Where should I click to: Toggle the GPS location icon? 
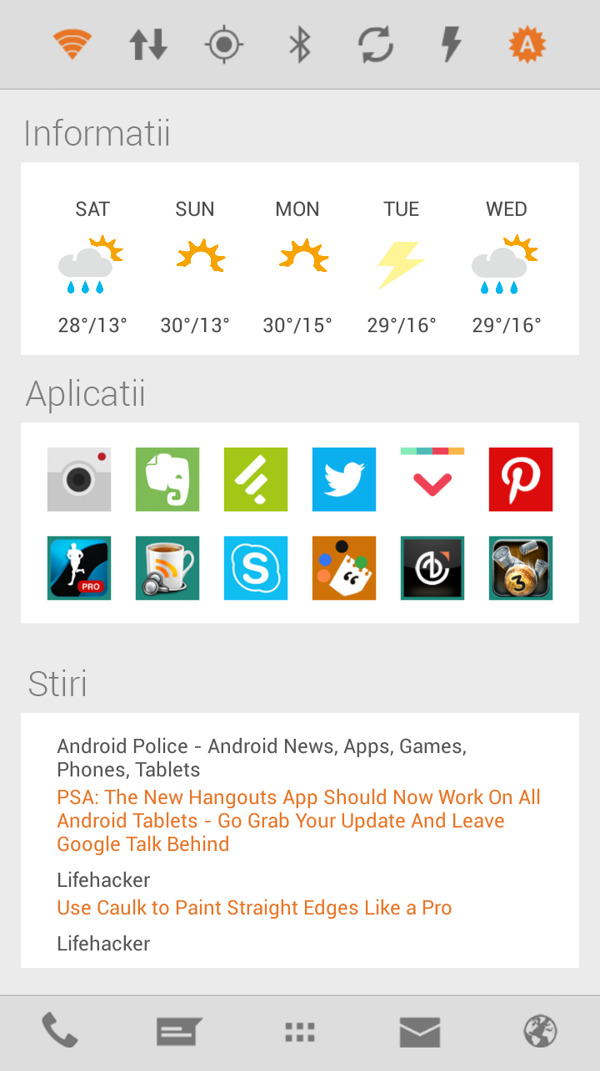(x=224, y=45)
